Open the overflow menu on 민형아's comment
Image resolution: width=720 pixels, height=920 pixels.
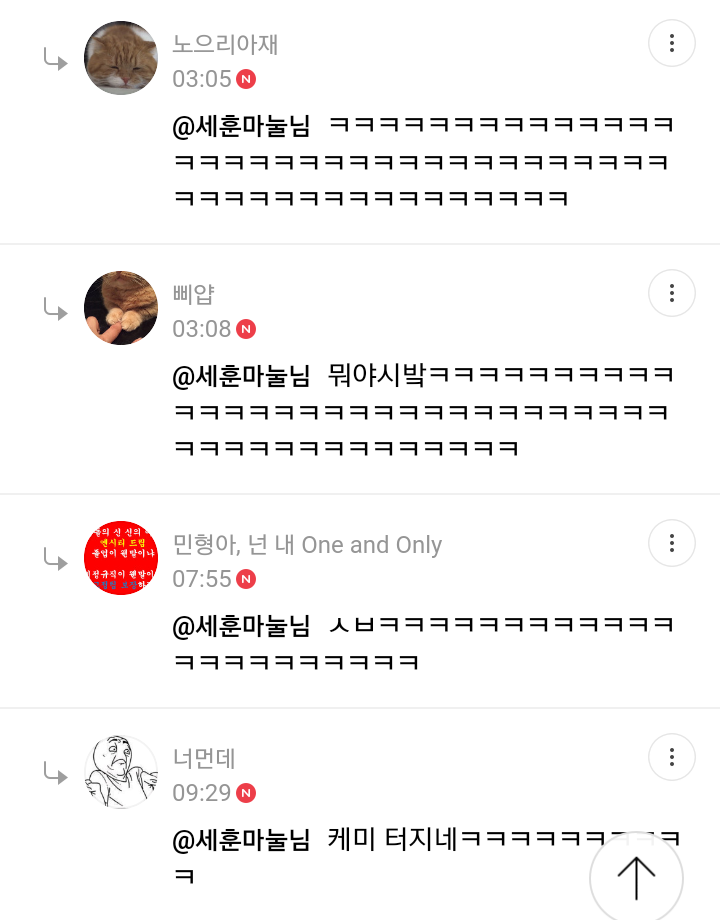click(672, 543)
